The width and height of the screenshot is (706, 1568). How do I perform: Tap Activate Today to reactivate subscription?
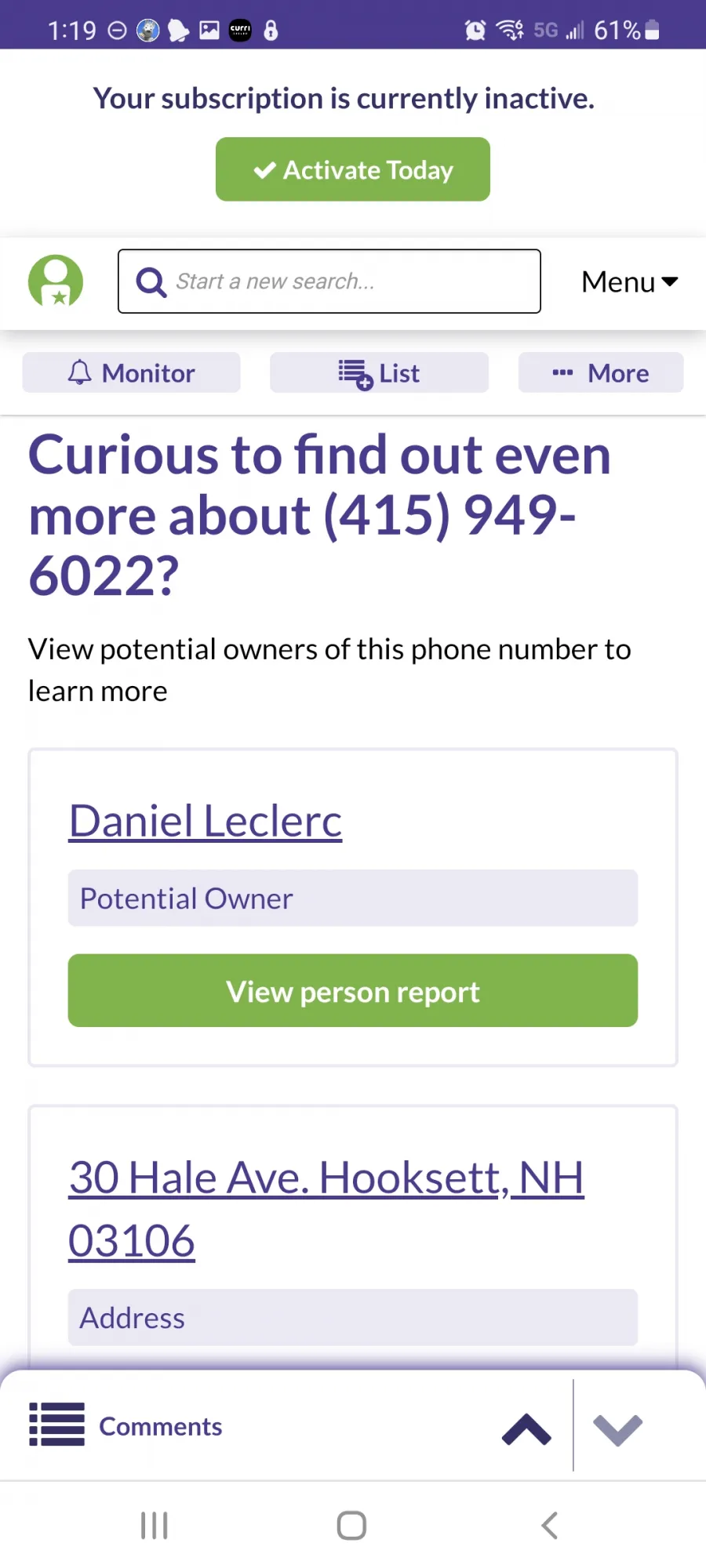click(x=353, y=169)
